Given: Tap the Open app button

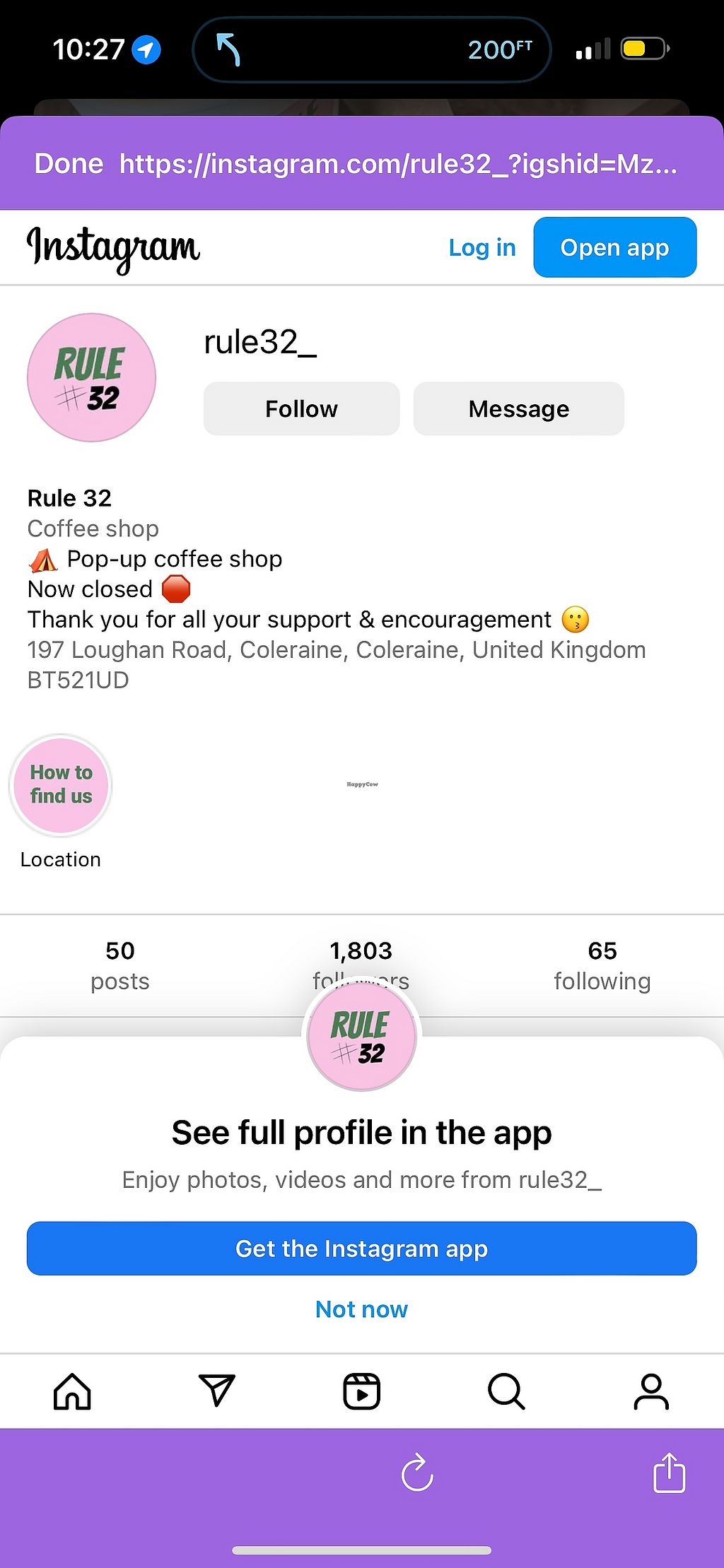Looking at the screenshot, I should pos(614,248).
